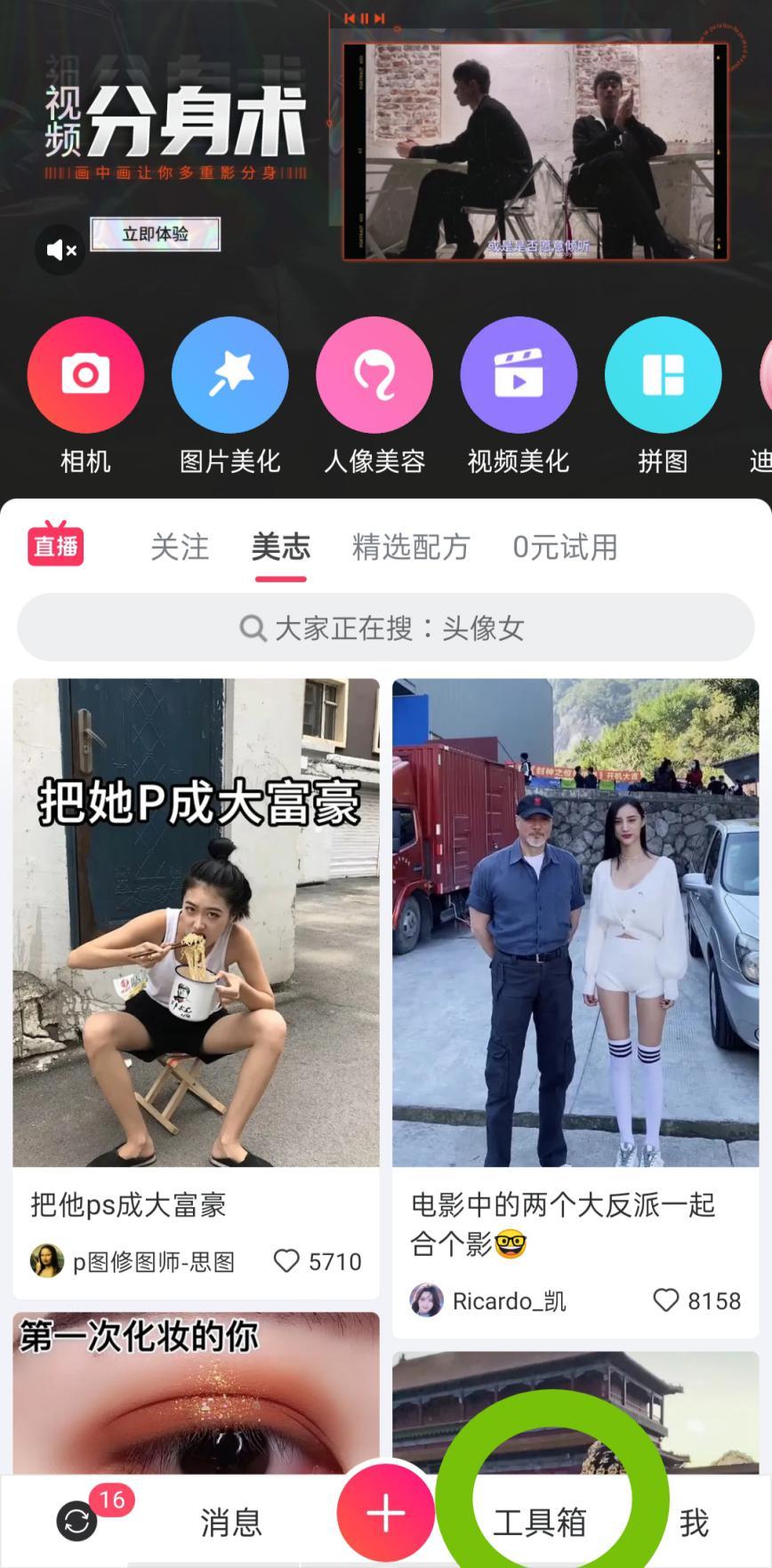The image size is (772, 1568).
Task: Open the 拼图 collage tool
Action: [x=663, y=375]
